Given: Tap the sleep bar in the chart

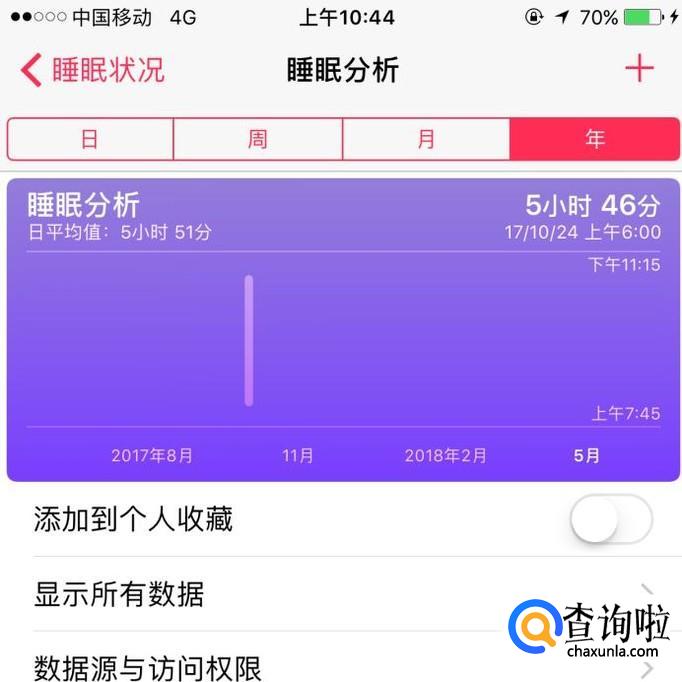Looking at the screenshot, I should pos(249,341).
